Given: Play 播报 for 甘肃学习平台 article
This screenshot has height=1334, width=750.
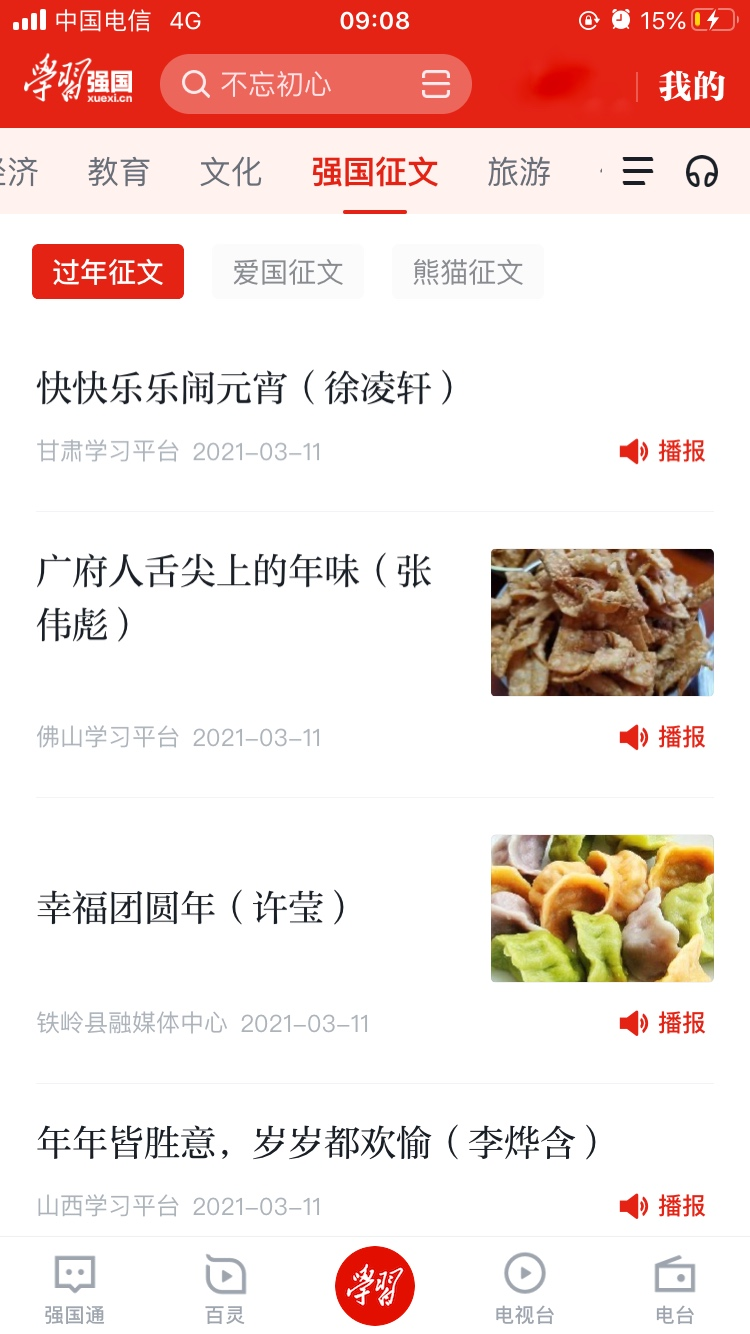Looking at the screenshot, I should tap(663, 451).
